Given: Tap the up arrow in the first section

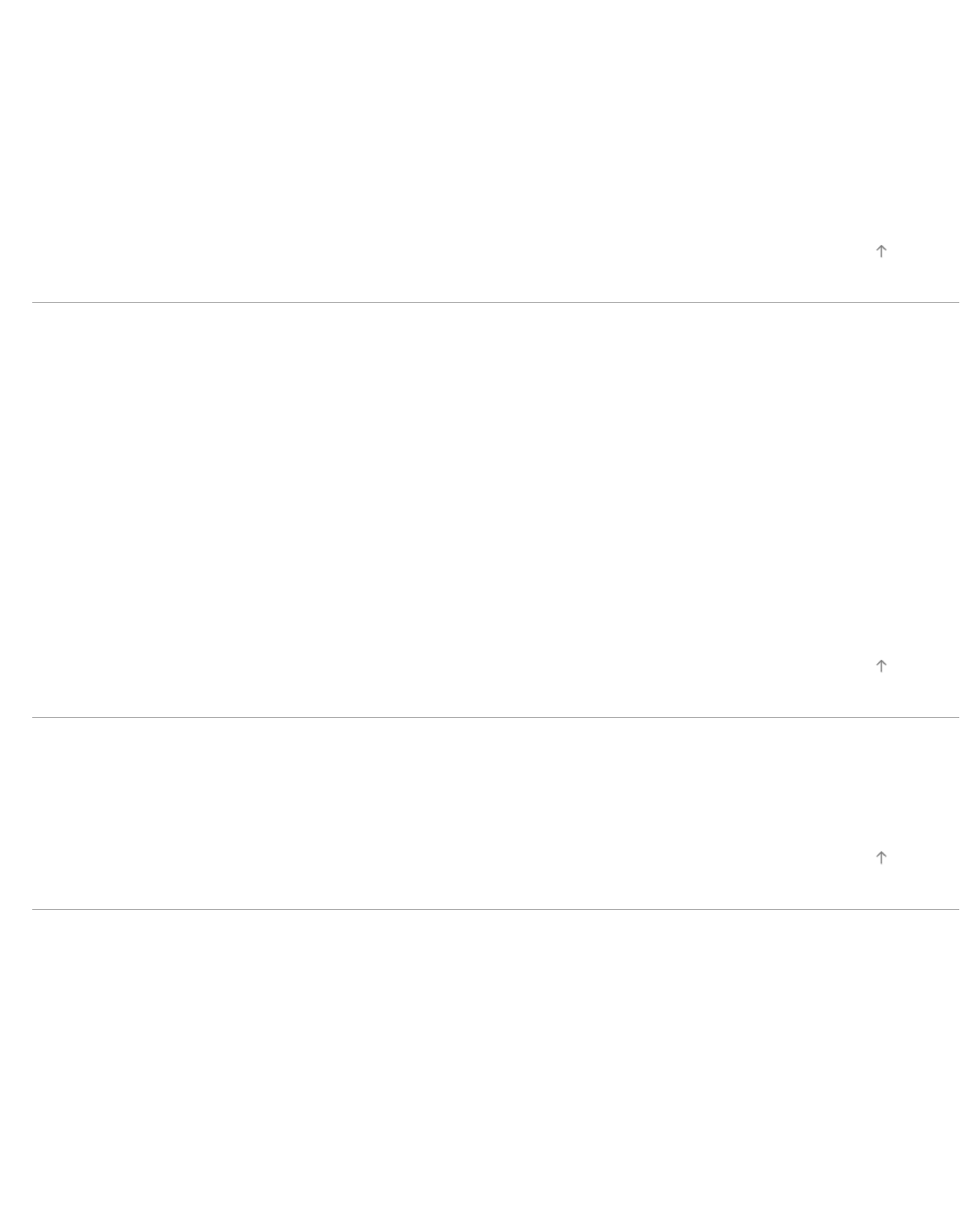Looking at the screenshot, I should 881,251.
